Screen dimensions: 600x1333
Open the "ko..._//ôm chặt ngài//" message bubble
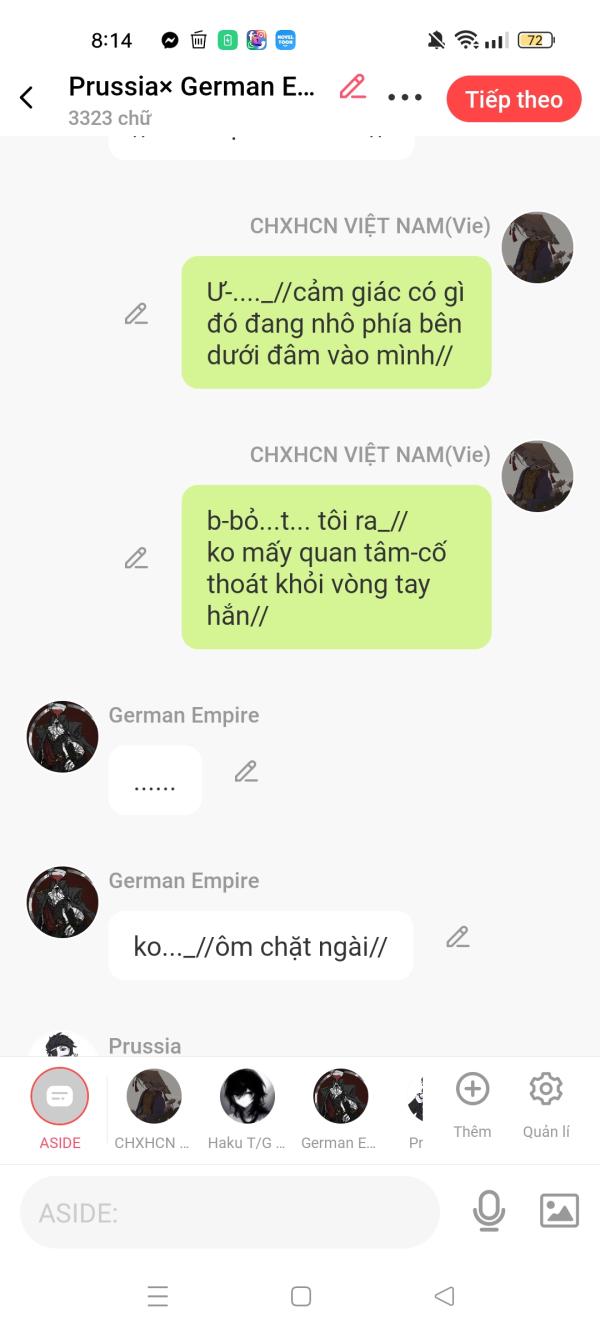point(260,946)
